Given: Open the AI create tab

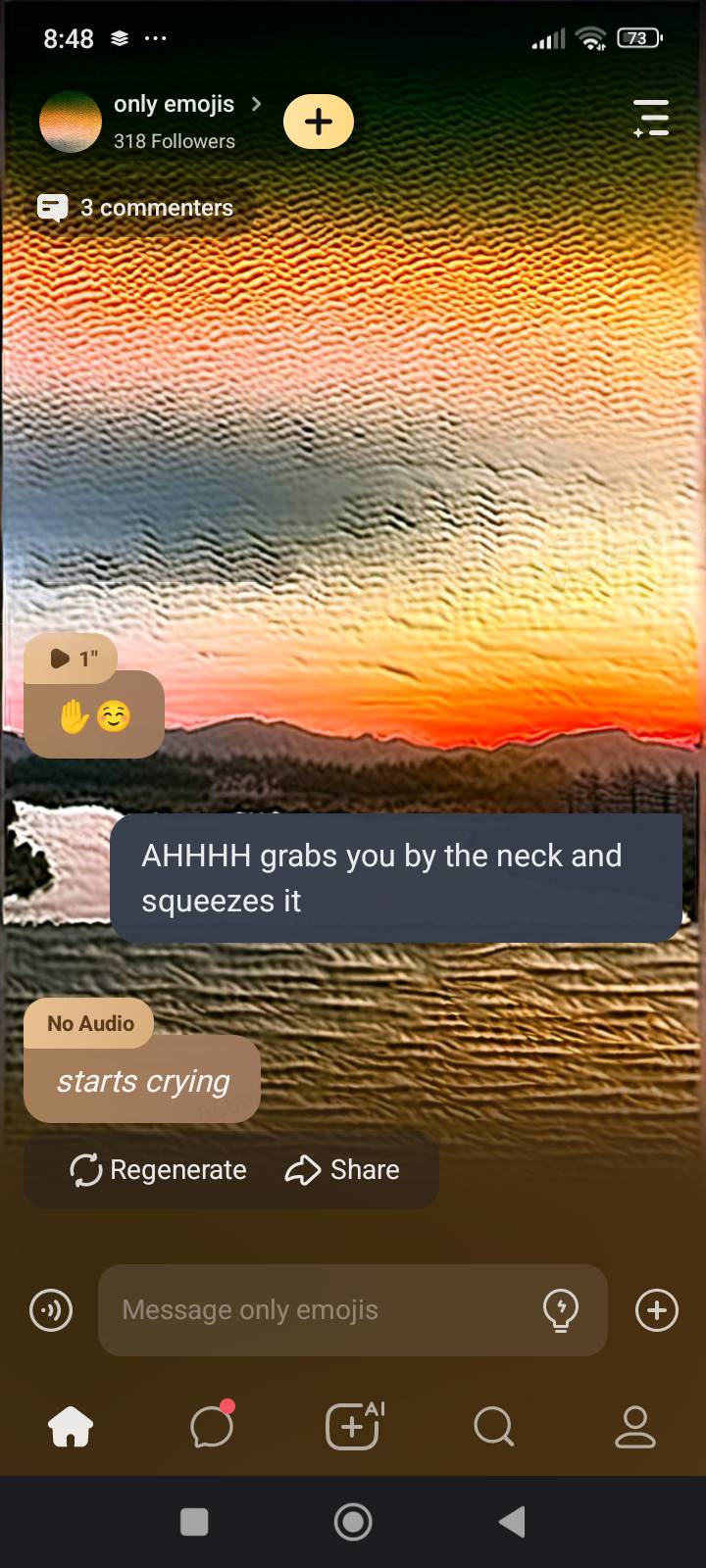Looking at the screenshot, I should tap(353, 1427).
